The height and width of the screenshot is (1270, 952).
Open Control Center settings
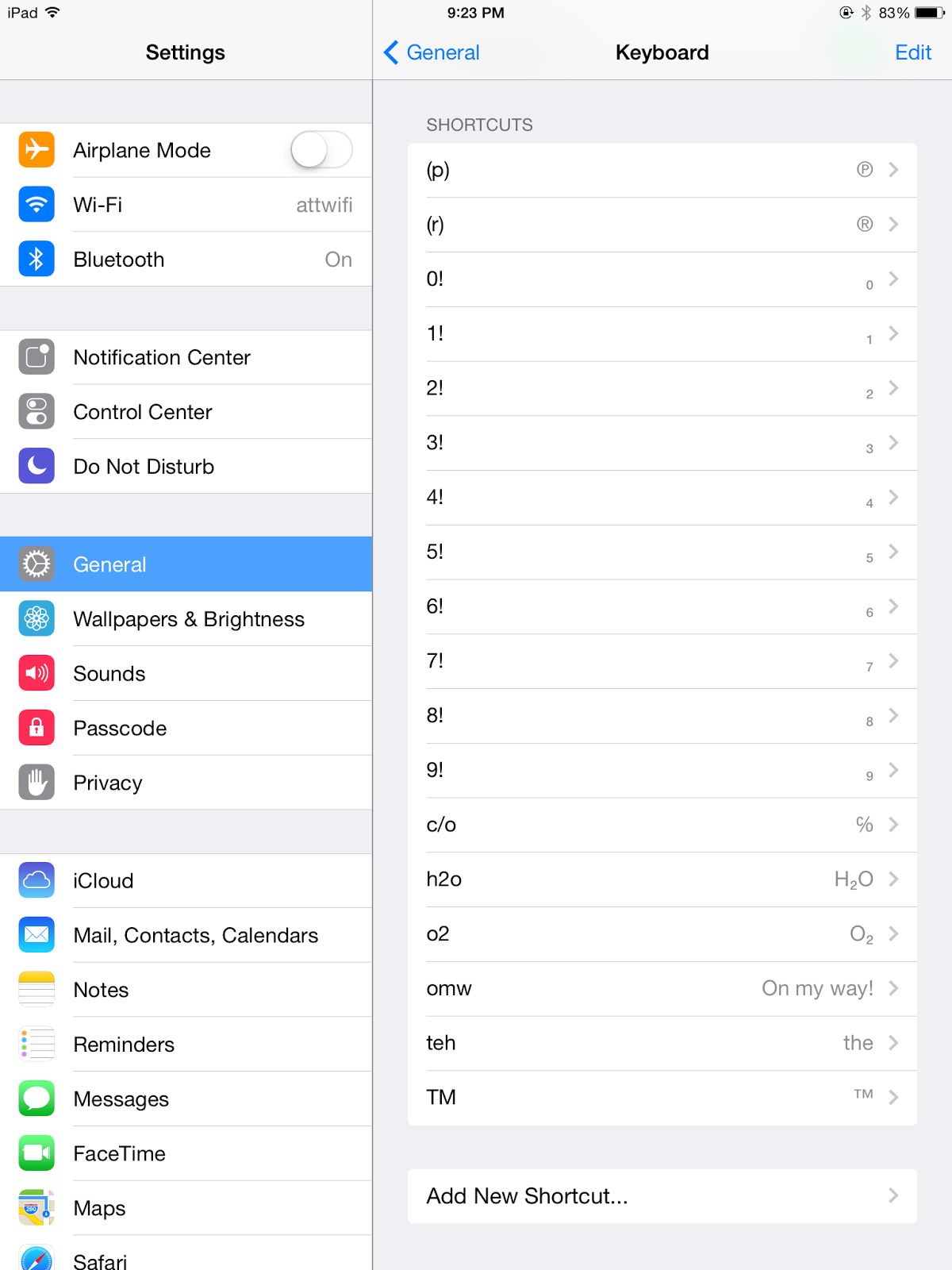pos(186,412)
